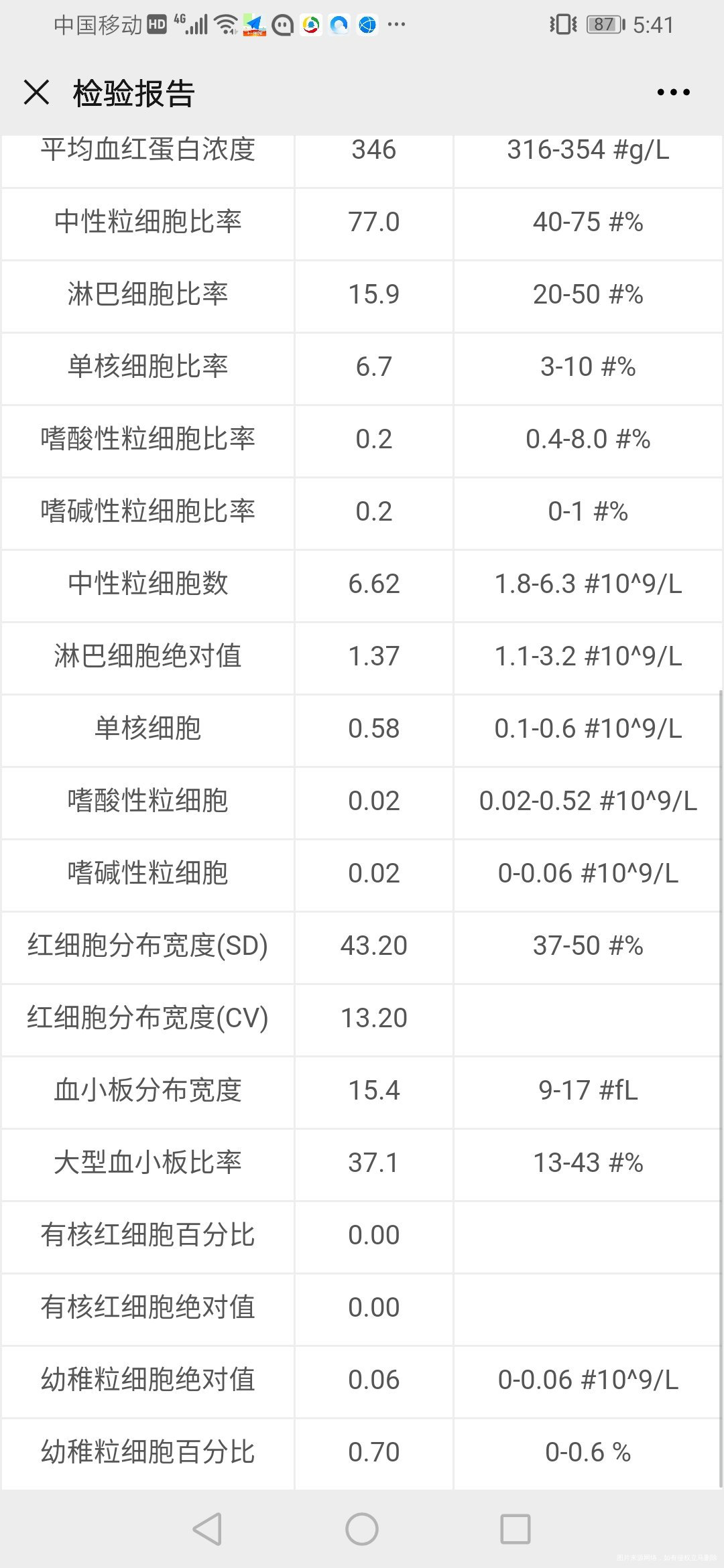Select the 77.0 value for 中性粒细胞比率

(373, 222)
